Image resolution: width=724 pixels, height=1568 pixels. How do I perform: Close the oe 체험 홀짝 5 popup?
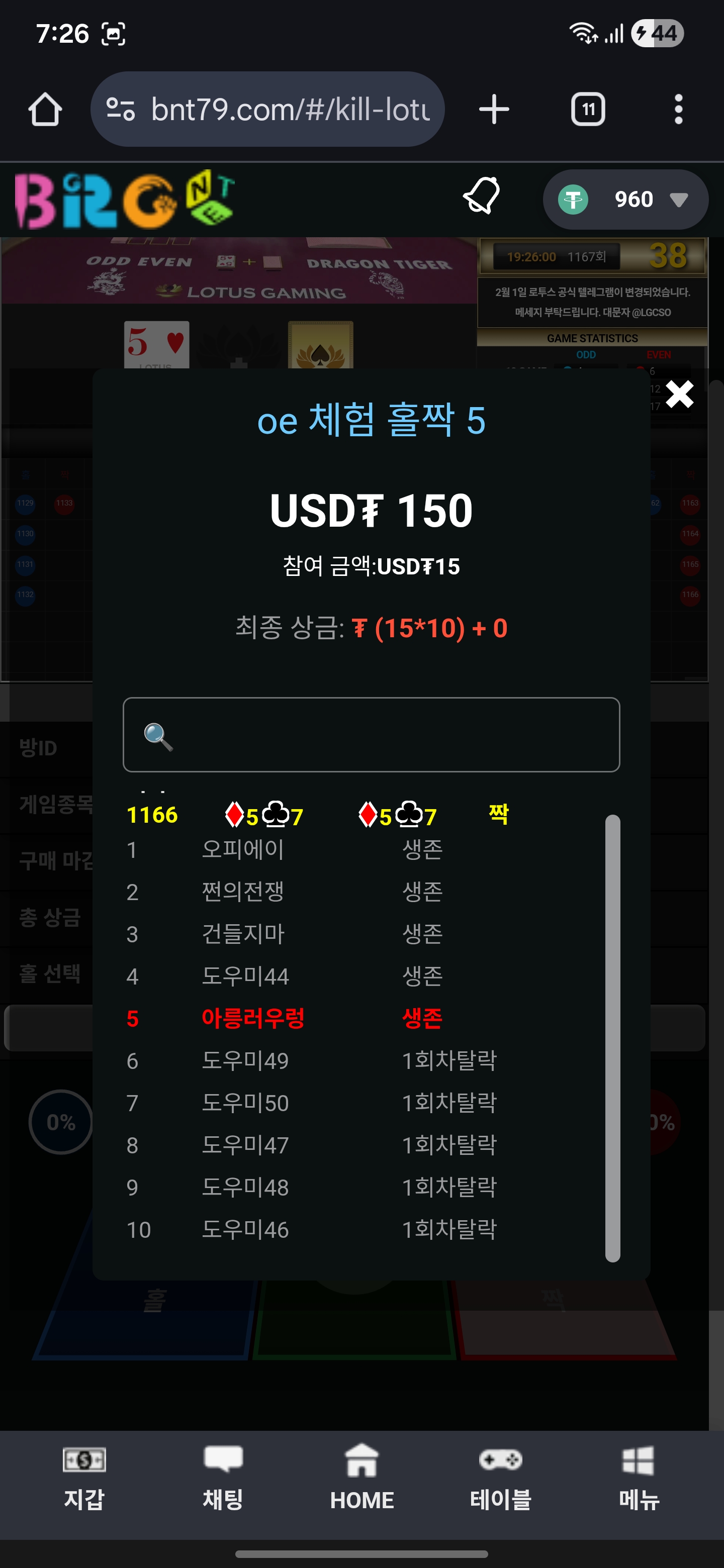coord(680,395)
